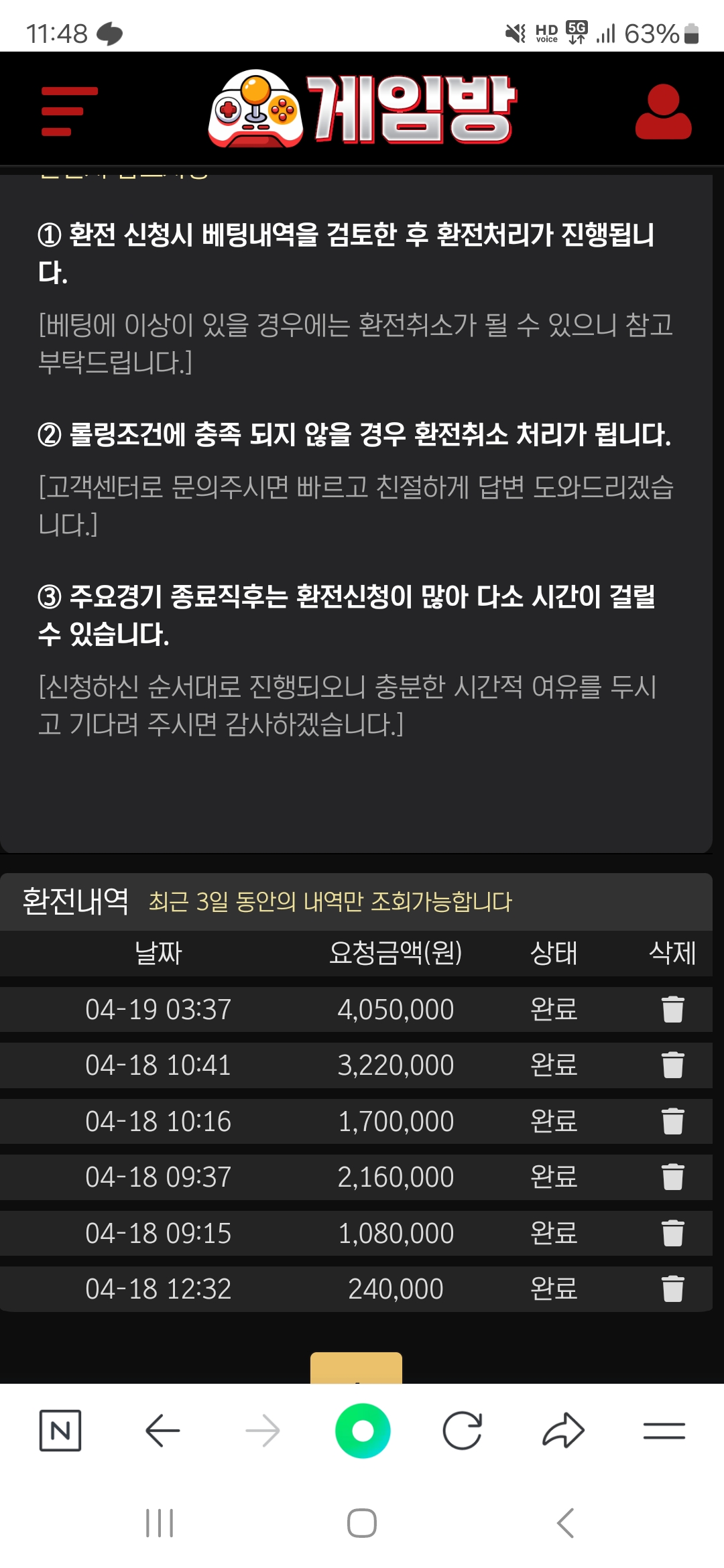Viewport: 724px width, 1568px height.
Task: Open the system recent apps view
Action: pyautogui.click(x=160, y=1523)
